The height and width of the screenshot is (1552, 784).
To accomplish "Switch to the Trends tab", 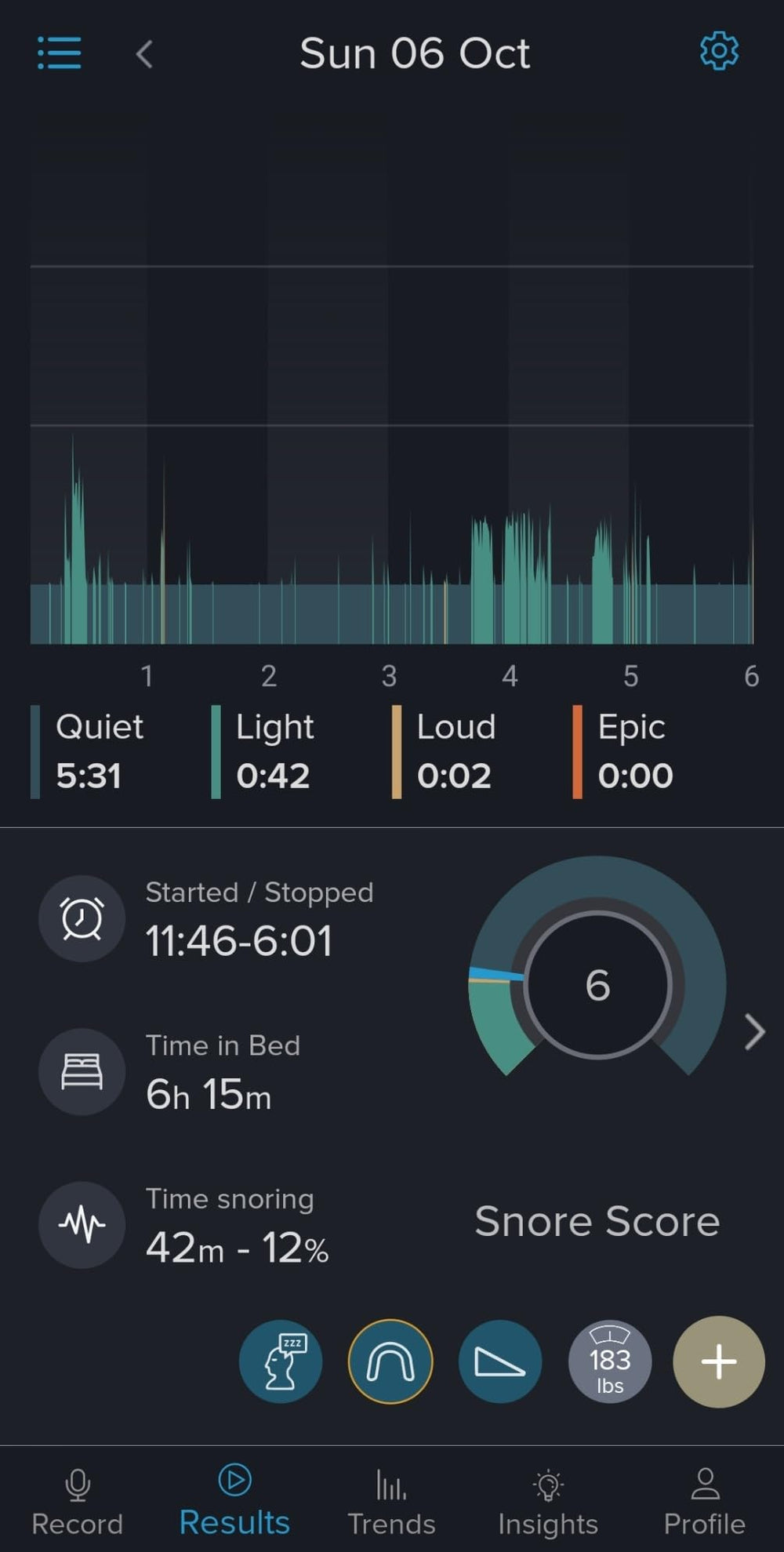I will tap(391, 1501).
